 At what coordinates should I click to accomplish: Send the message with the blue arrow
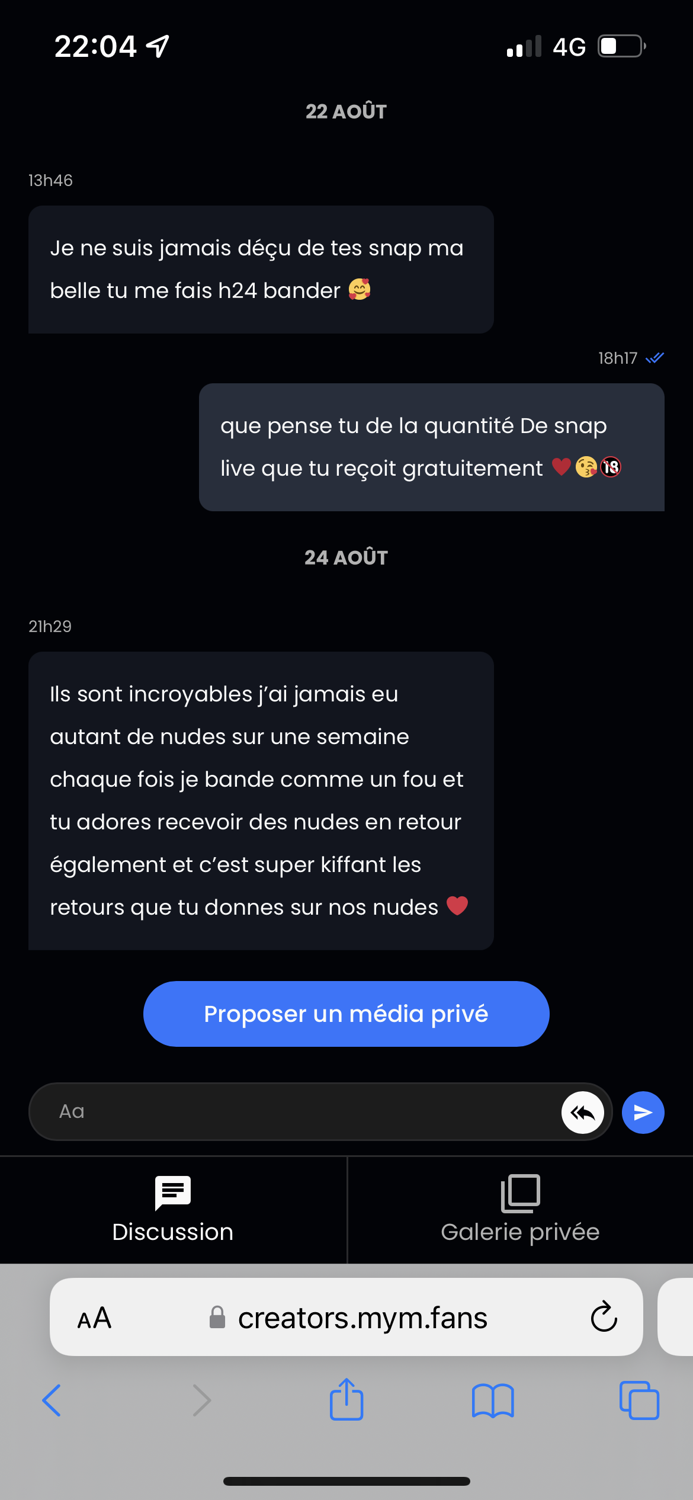pyautogui.click(x=643, y=1112)
